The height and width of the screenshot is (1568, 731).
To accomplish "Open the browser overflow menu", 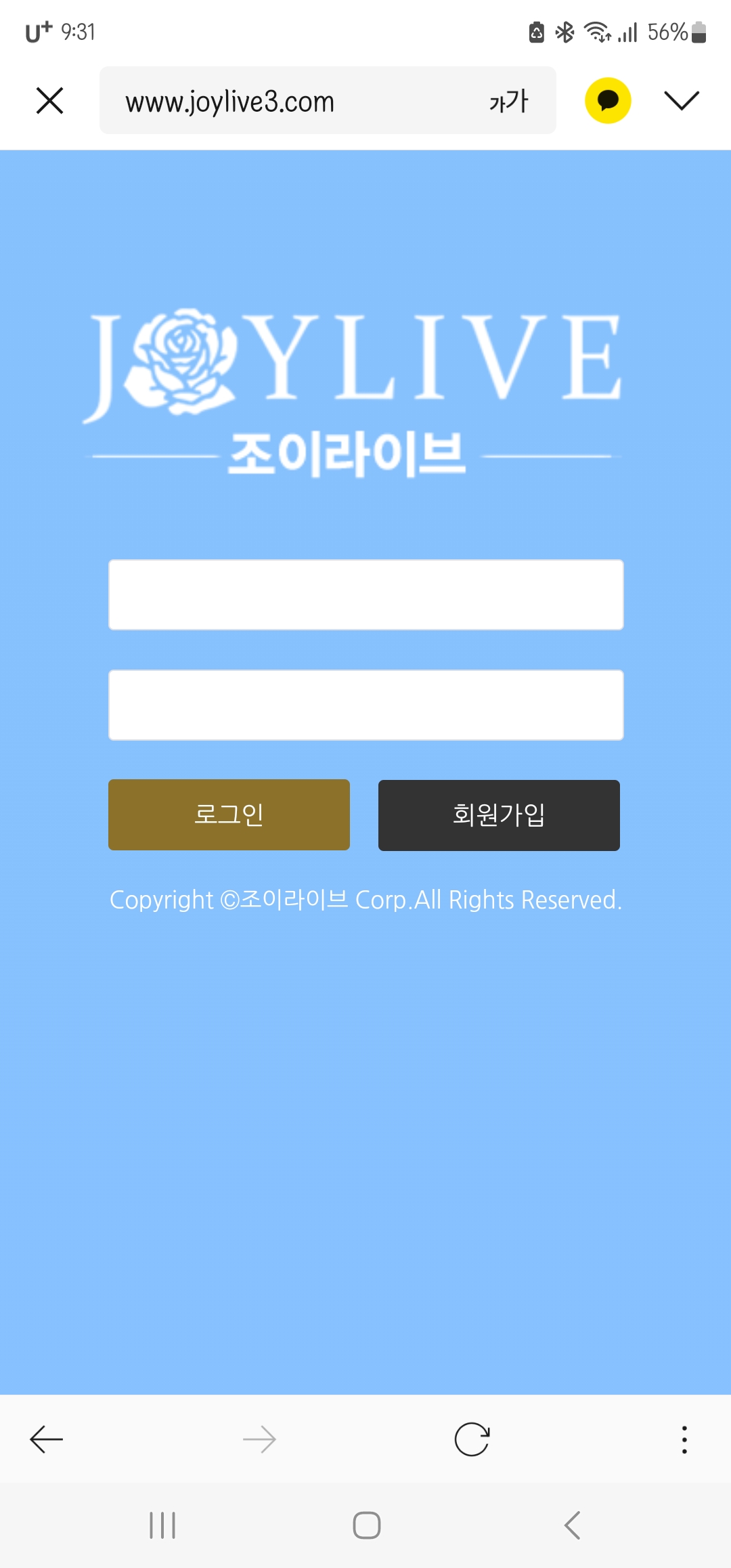I will [x=684, y=1439].
